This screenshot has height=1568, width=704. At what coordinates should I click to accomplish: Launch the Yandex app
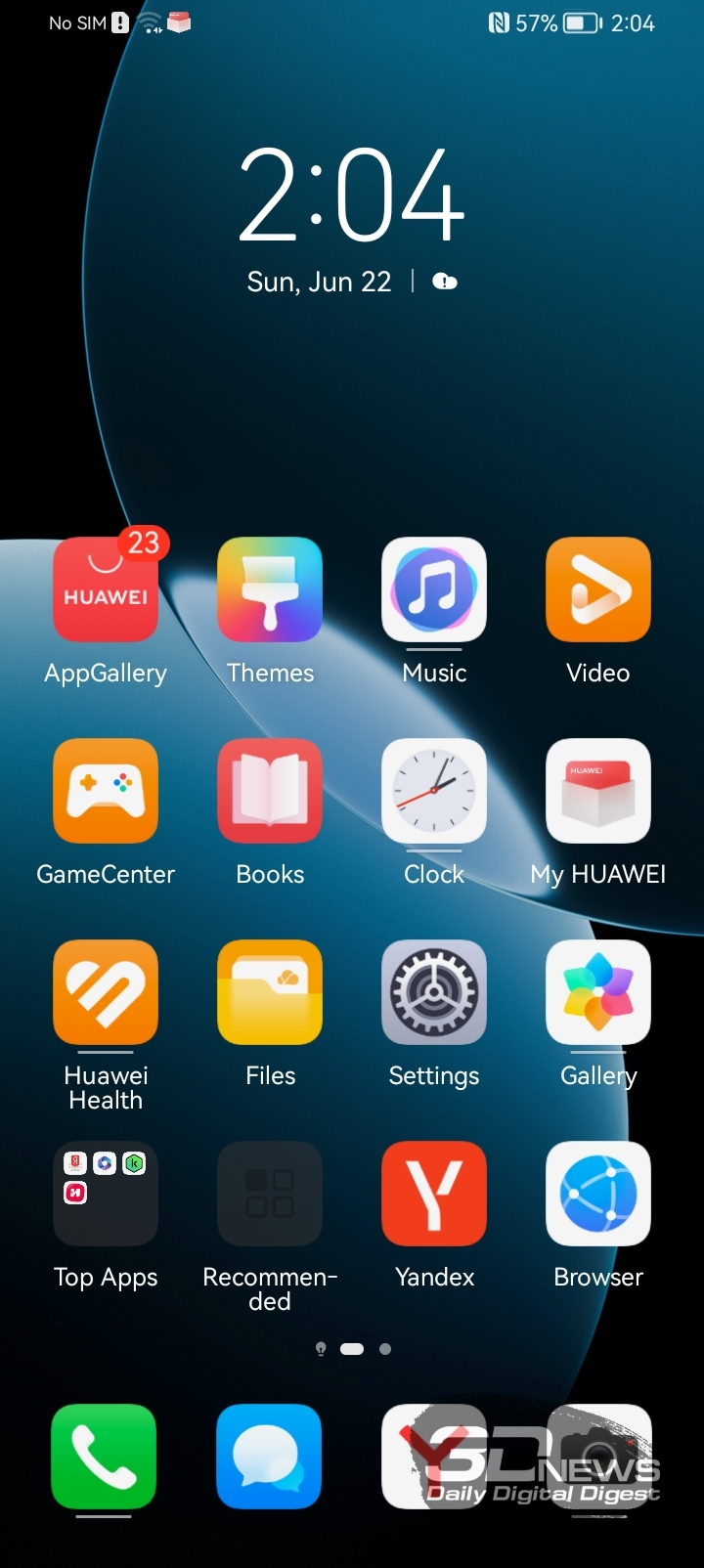click(x=434, y=1194)
